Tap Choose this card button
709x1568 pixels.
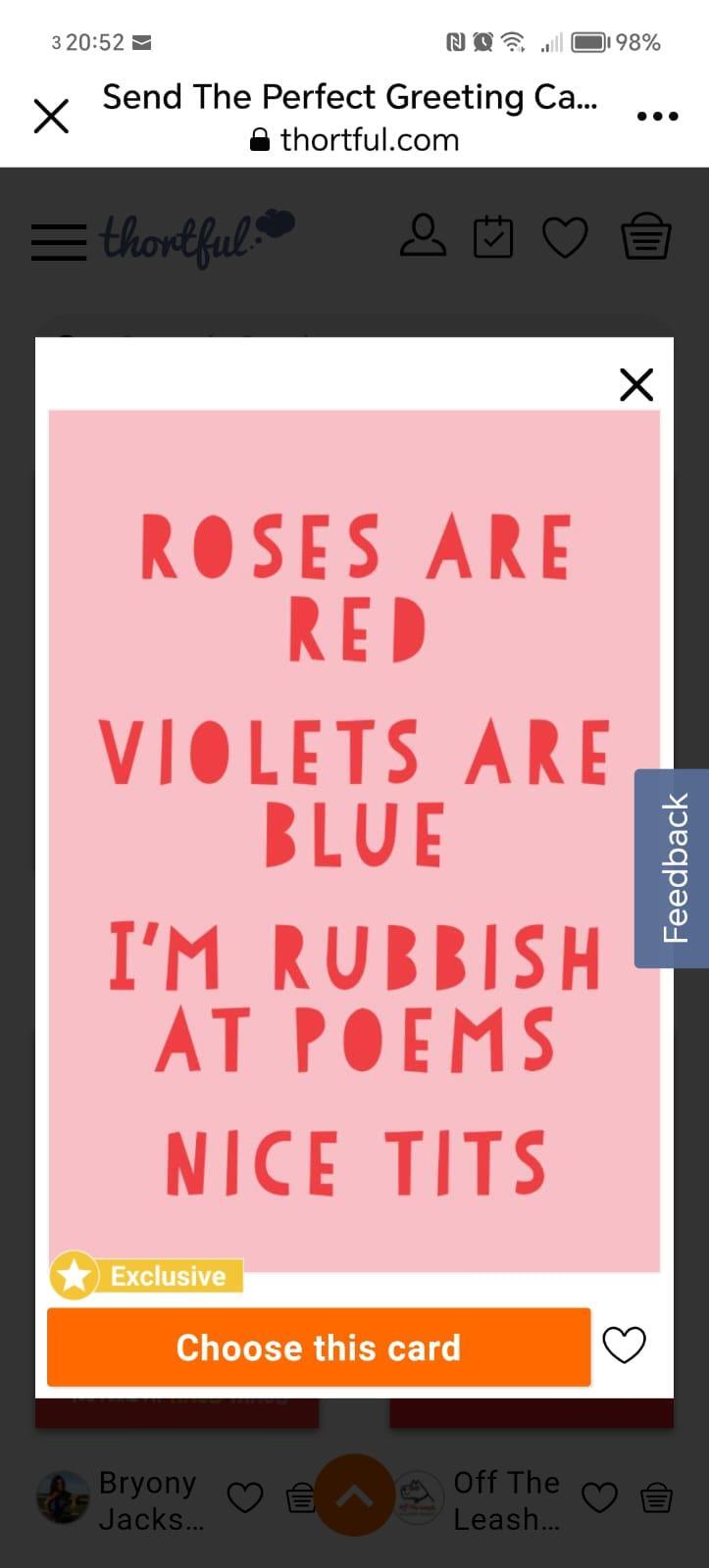319,1347
